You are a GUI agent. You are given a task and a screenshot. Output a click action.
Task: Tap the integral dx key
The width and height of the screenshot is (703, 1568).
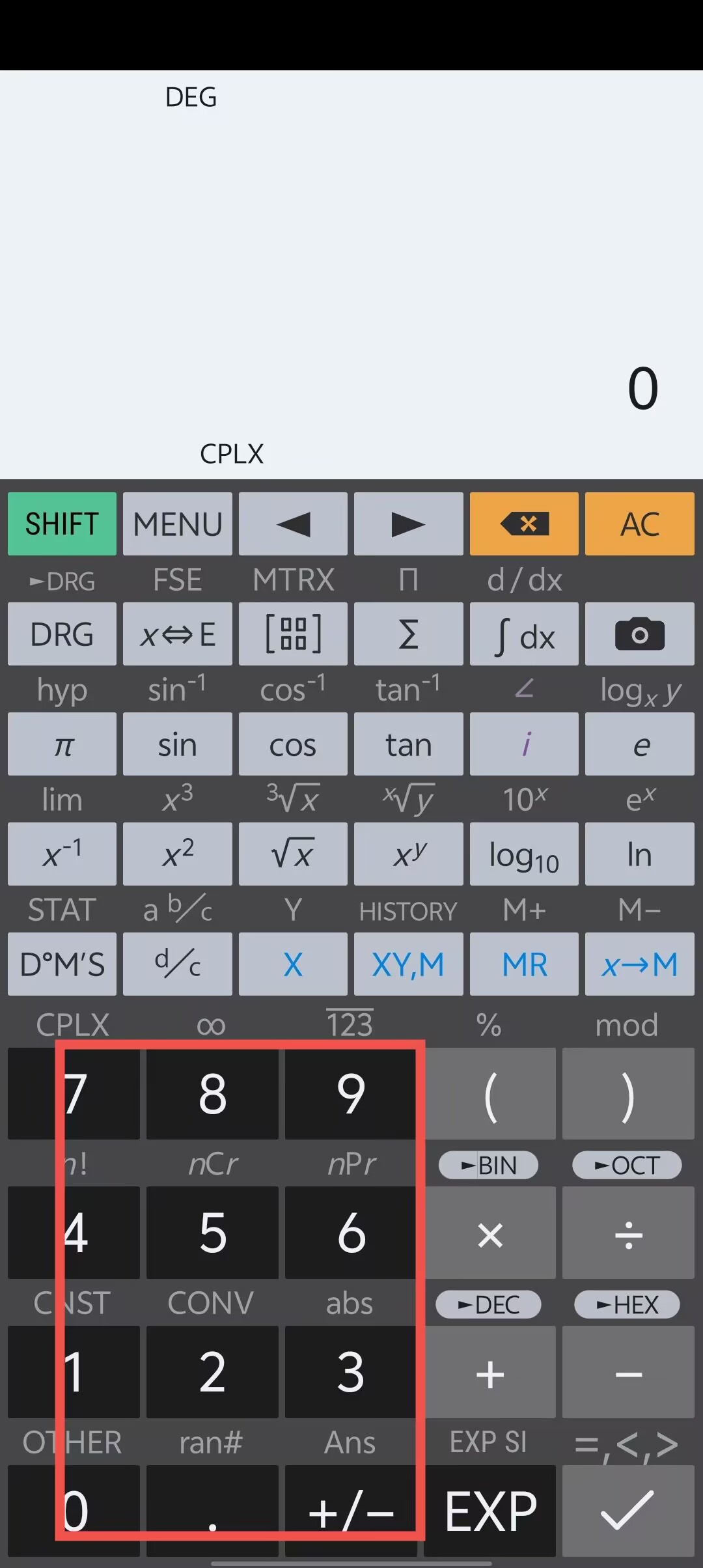[x=524, y=634]
